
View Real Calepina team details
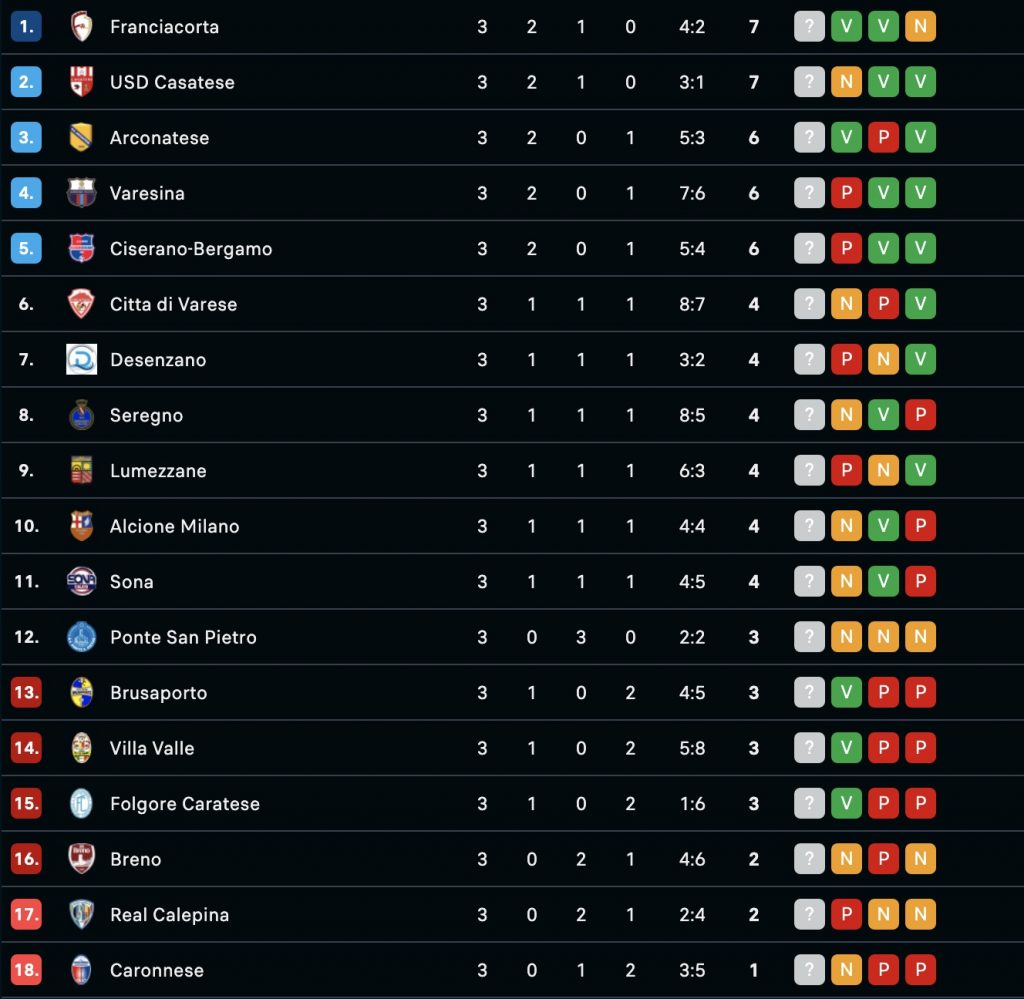click(169, 915)
